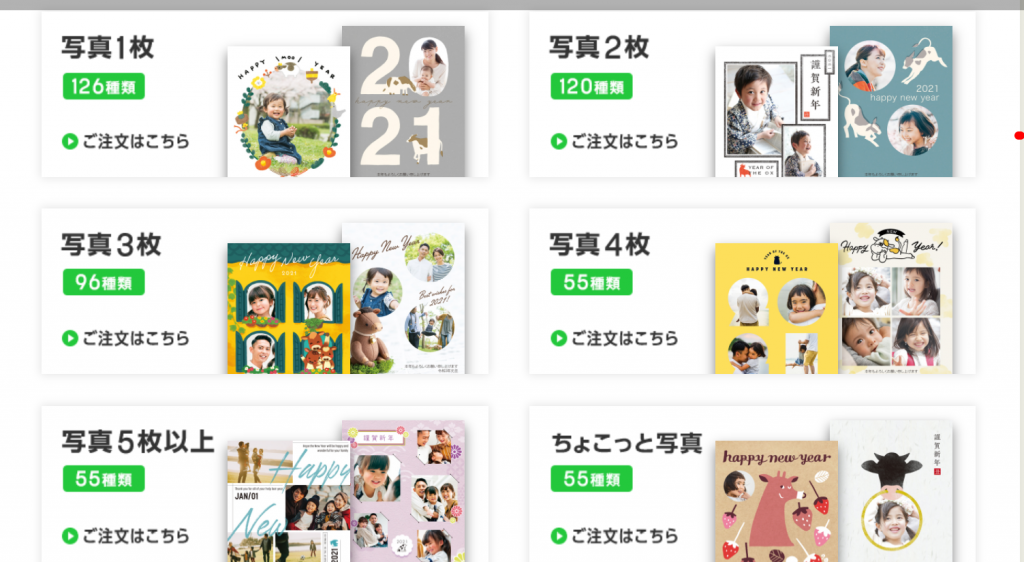Open the 写真2枚 order link
This screenshot has height=562, width=1024.
pyautogui.click(x=614, y=141)
